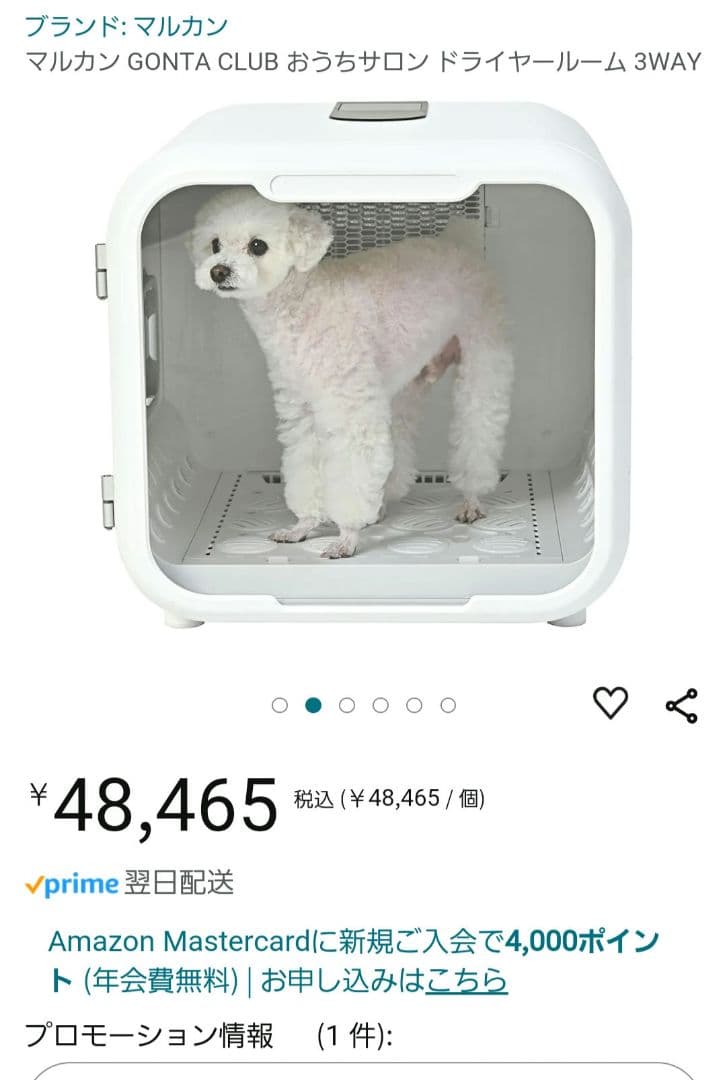Jump to the third image indicator dot
Screen dimensions: 726x1080
pos(347,705)
